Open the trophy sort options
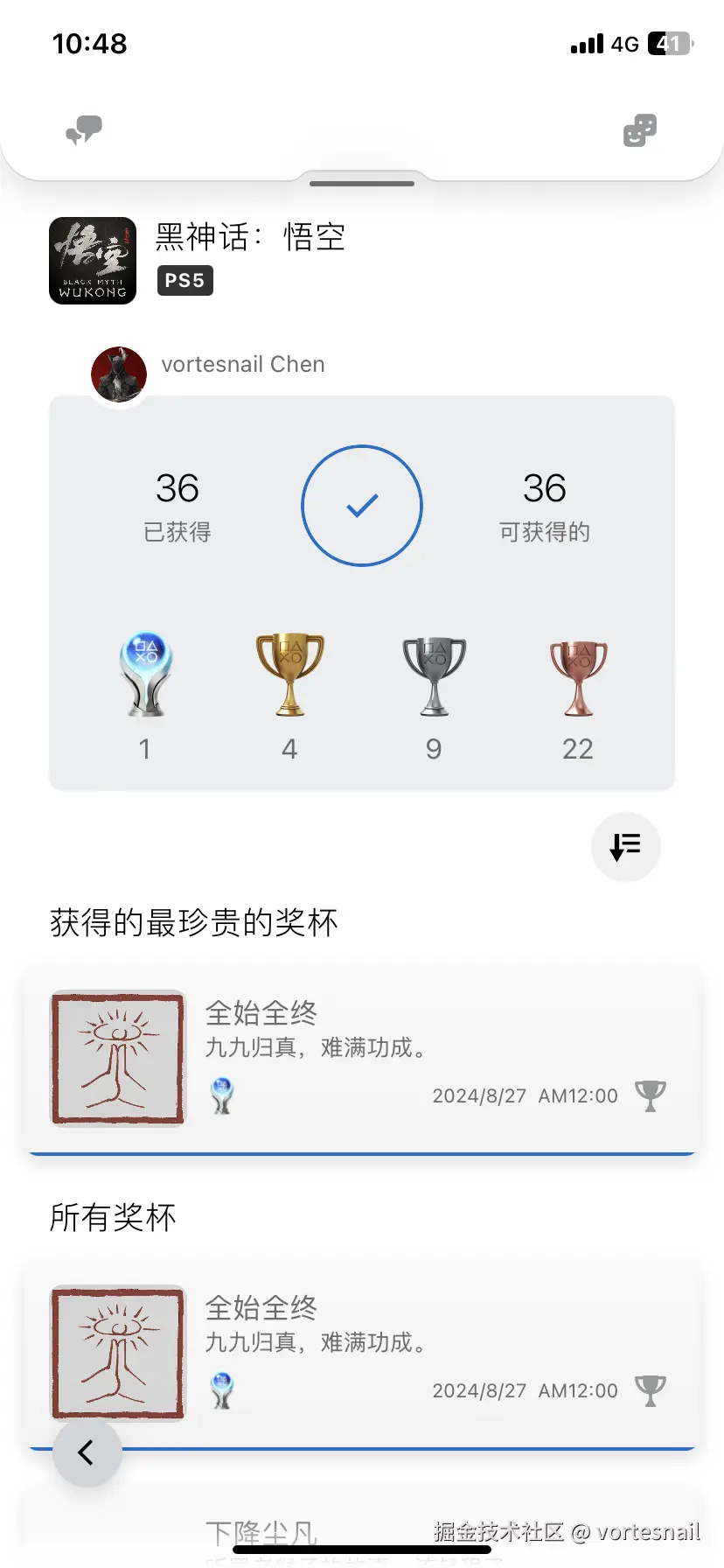Viewport: 724px width, 1568px height. pos(625,847)
